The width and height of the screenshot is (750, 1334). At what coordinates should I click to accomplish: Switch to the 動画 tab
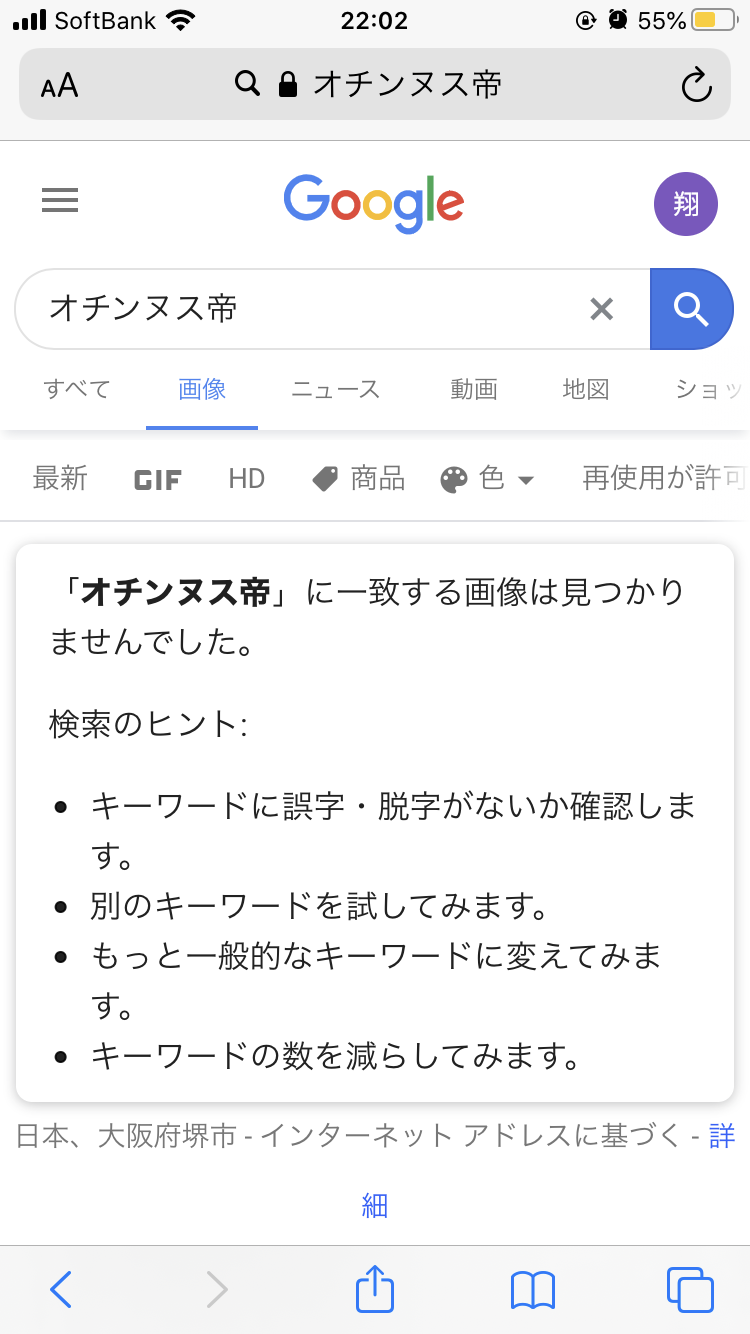coord(473,389)
